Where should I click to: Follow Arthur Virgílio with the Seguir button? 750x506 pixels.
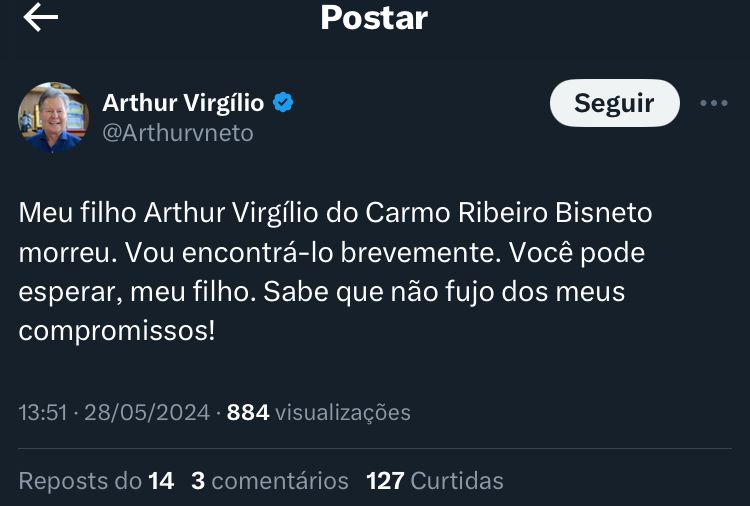(x=614, y=103)
